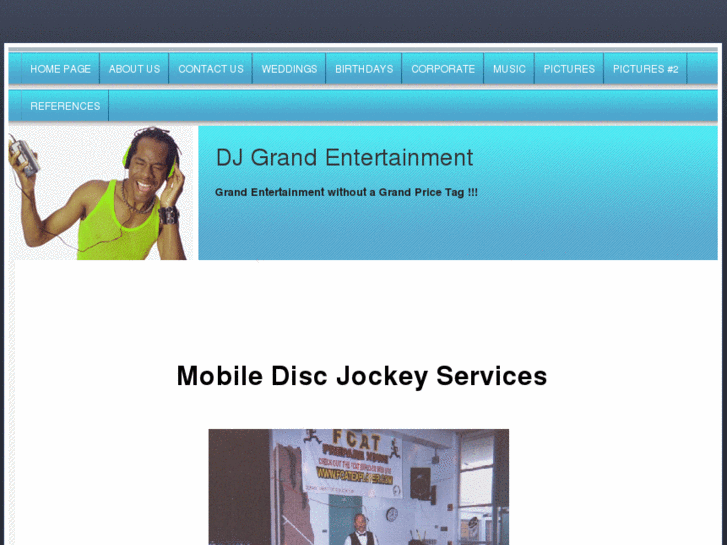View the Pictures page
Image resolution: width=727 pixels, height=545 pixels.
tap(569, 69)
